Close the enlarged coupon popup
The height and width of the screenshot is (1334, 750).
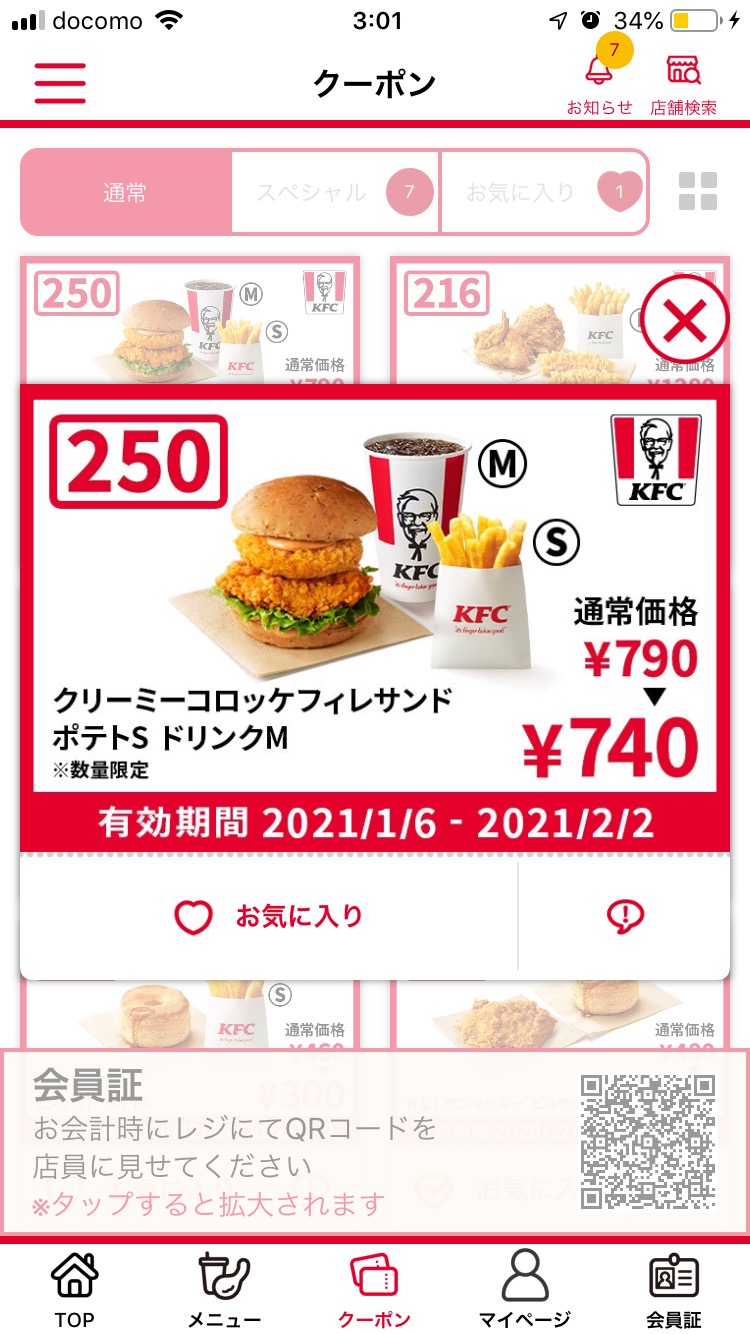(685, 321)
